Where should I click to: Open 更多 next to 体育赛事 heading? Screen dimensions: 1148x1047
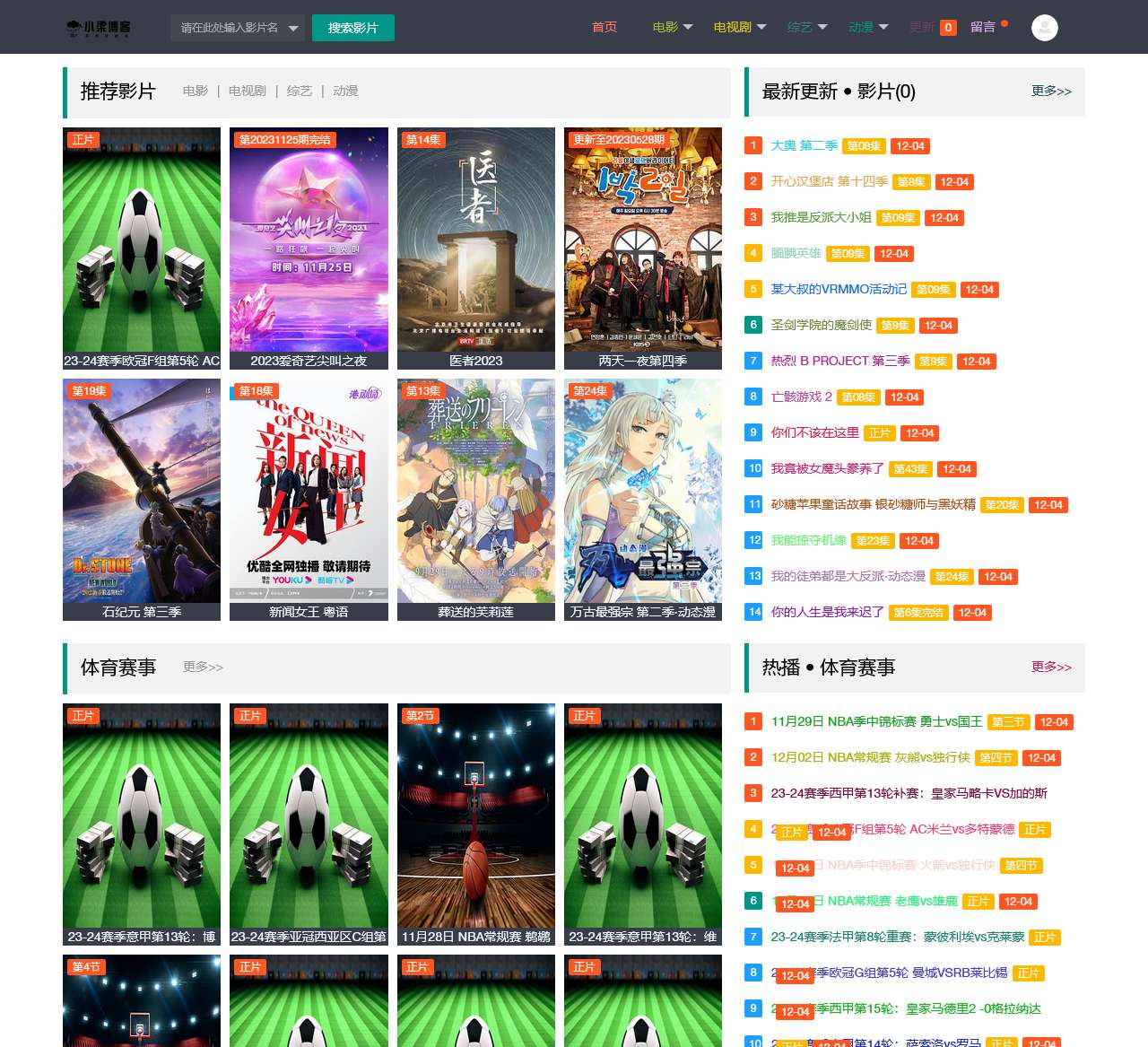[x=203, y=667]
